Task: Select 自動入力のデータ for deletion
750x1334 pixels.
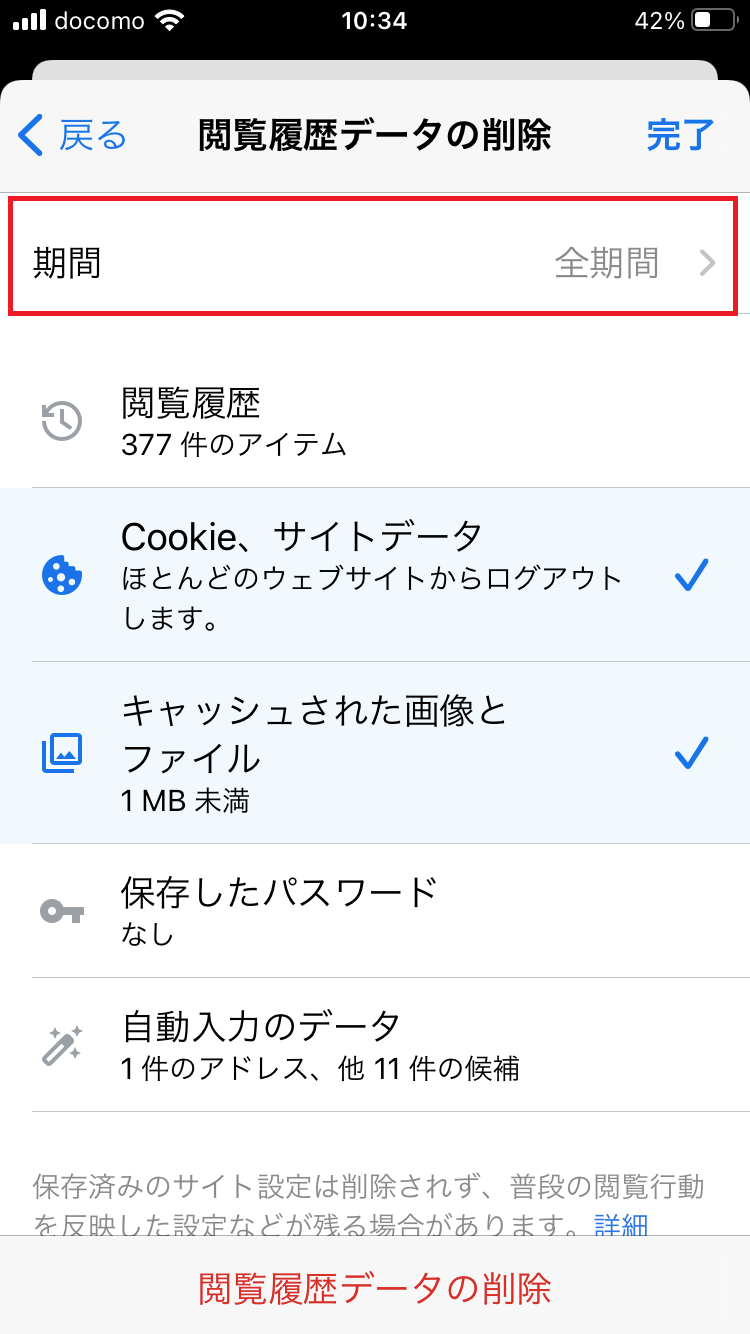Action: pyautogui.click(x=375, y=1044)
